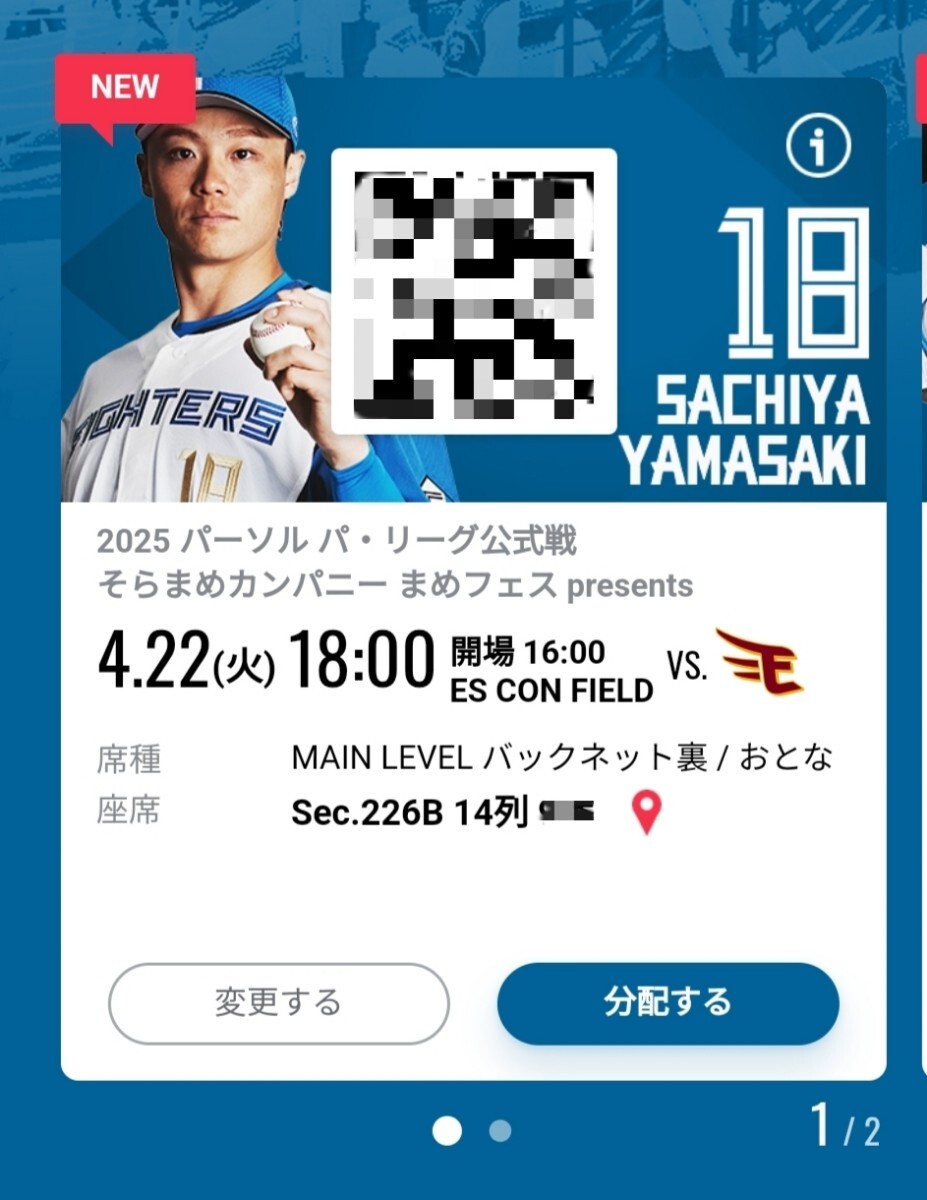Viewport: 927px width, 1200px height.
Task: Tap the 変更する button
Action: click(x=278, y=1003)
